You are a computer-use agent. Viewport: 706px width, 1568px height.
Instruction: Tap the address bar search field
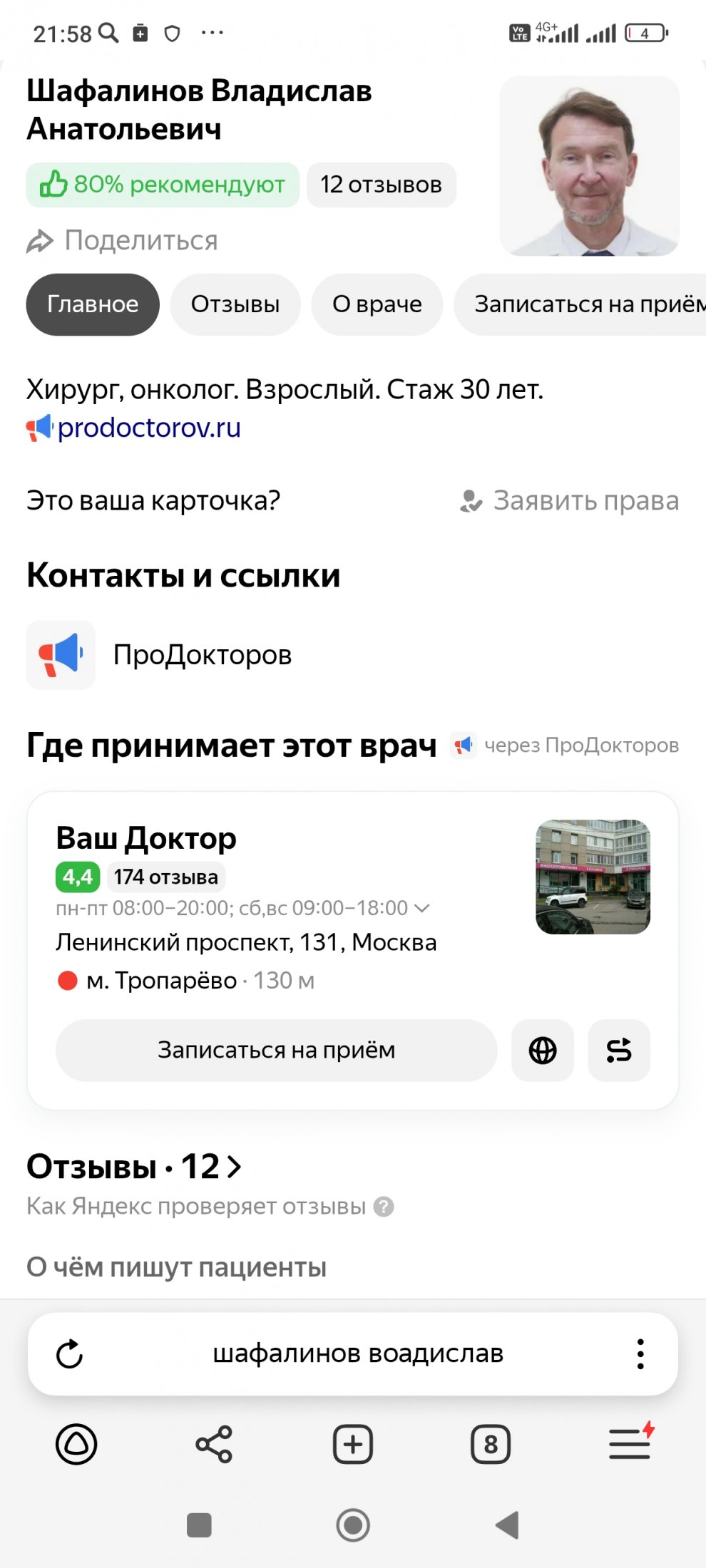click(358, 1353)
